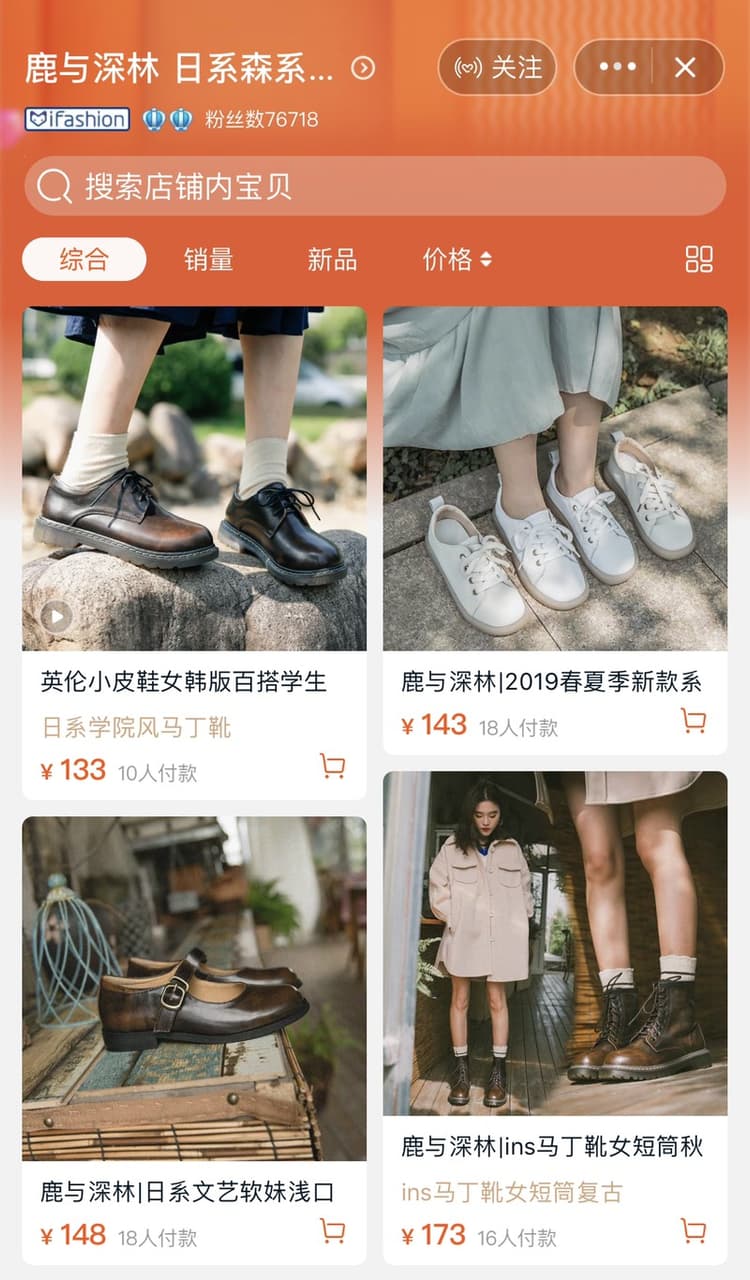
Task: Tap the 搜索店铺内宝贝 search field
Action: 375,186
